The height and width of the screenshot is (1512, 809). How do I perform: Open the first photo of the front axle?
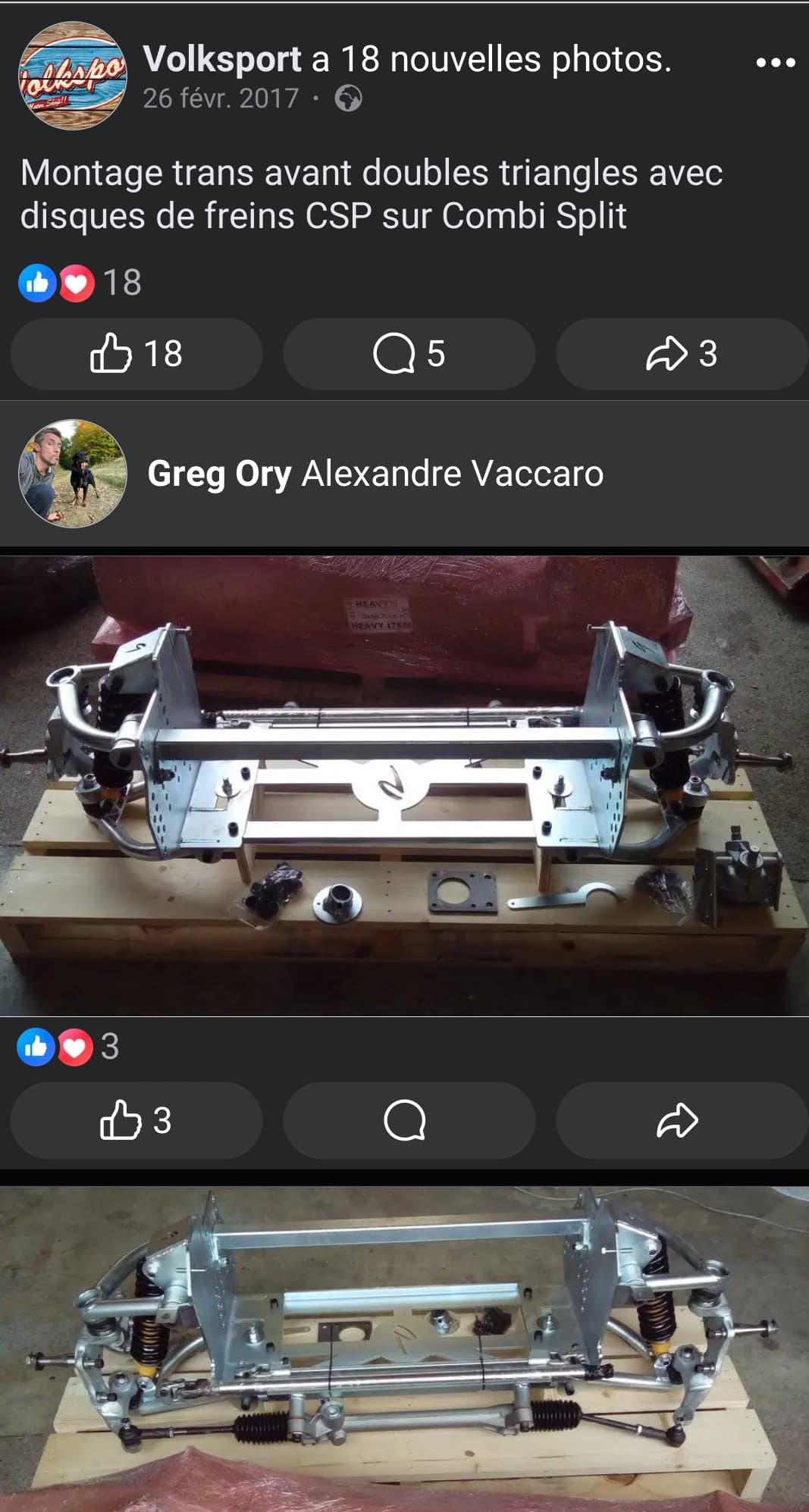[404, 786]
